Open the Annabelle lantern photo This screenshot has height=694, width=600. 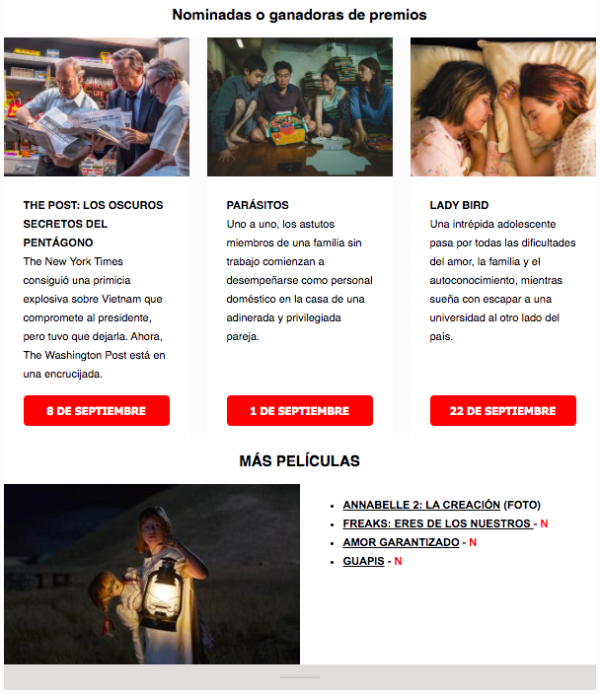152,574
